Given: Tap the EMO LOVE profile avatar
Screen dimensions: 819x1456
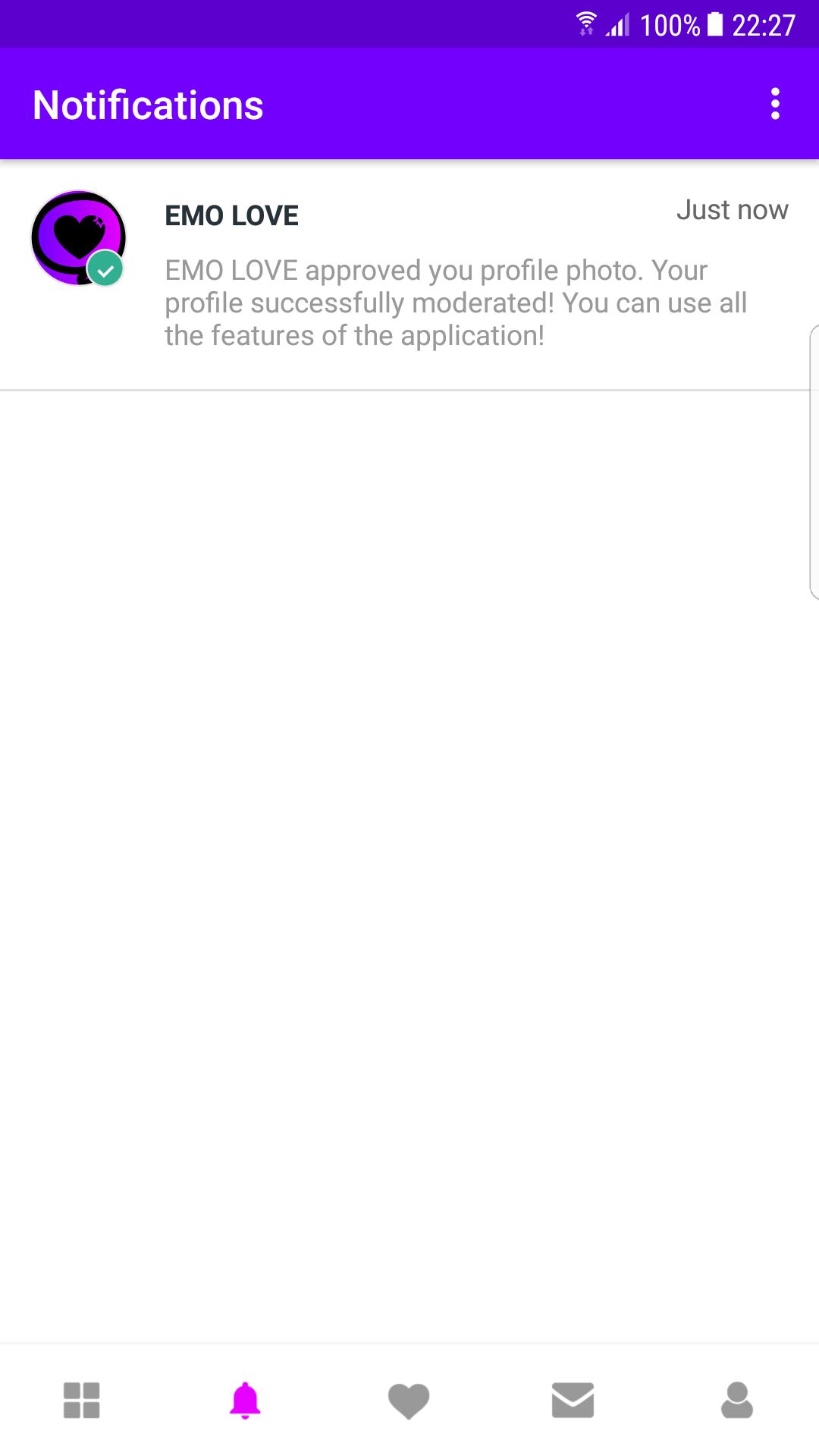Looking at the screenshot, I should click(x=78, y=237).
